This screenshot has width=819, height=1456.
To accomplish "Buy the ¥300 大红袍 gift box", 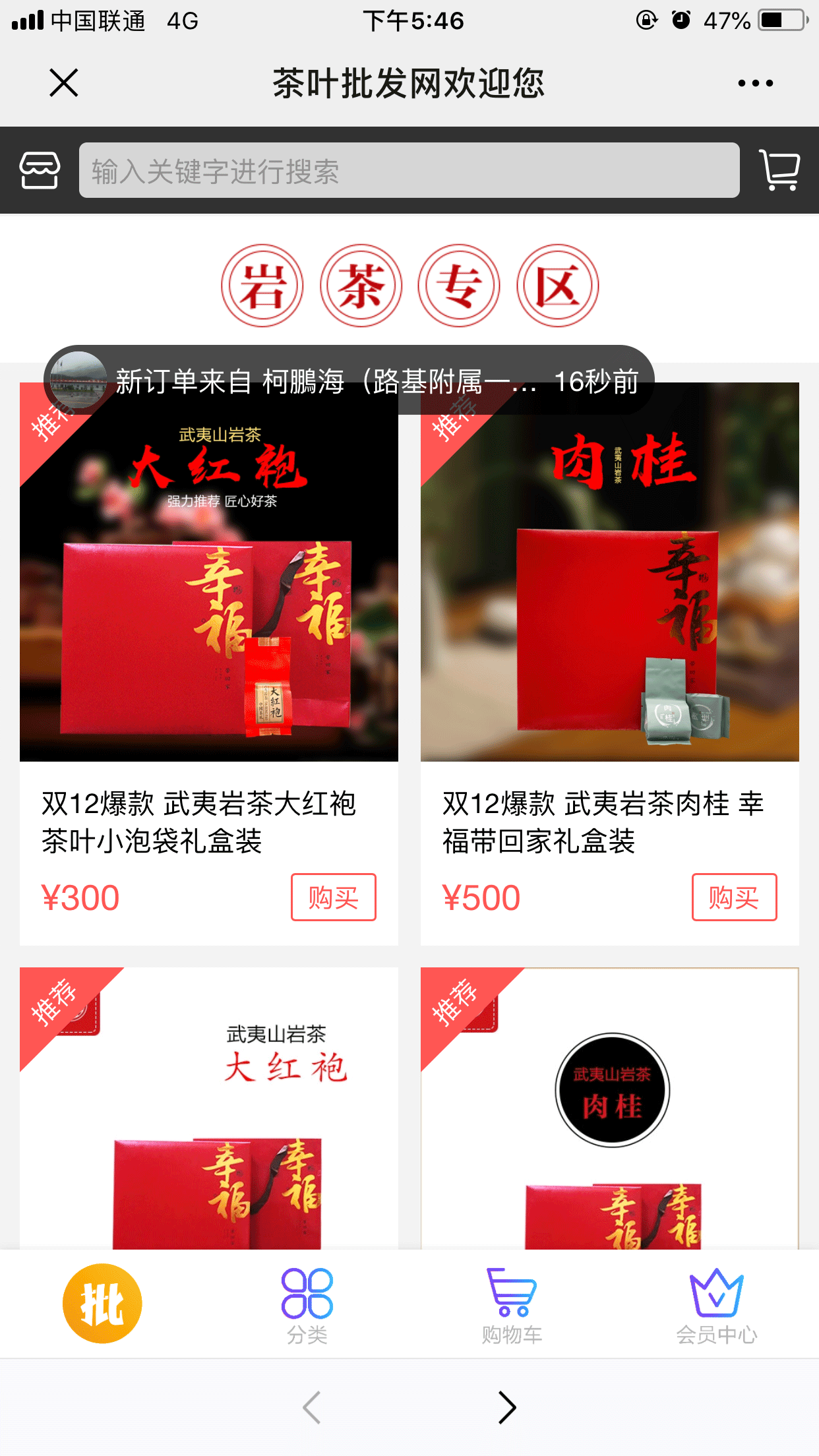I will pos(333,897).
